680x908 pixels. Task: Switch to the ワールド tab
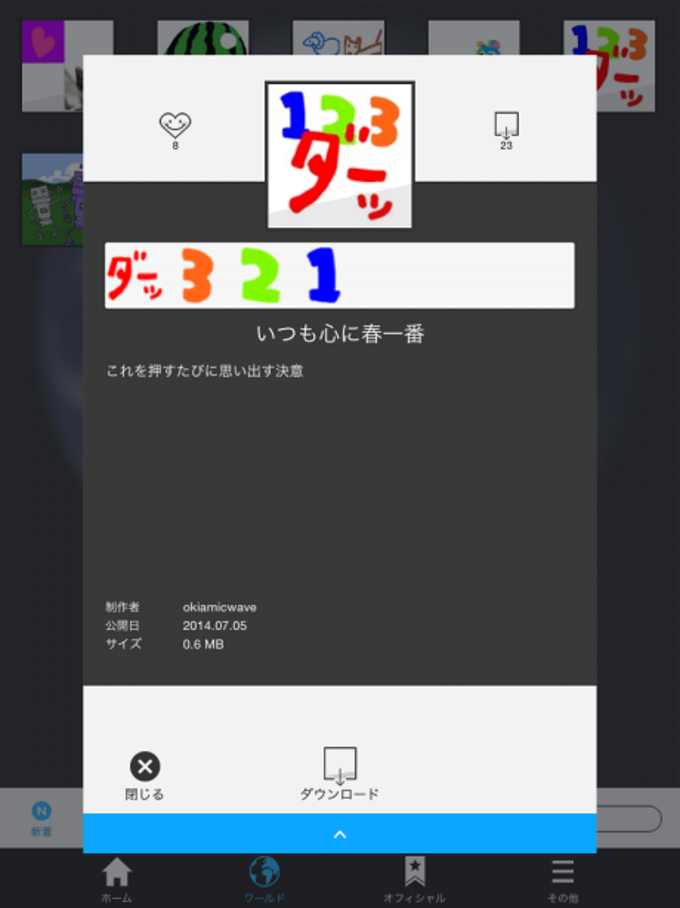[x=264, y=880]
